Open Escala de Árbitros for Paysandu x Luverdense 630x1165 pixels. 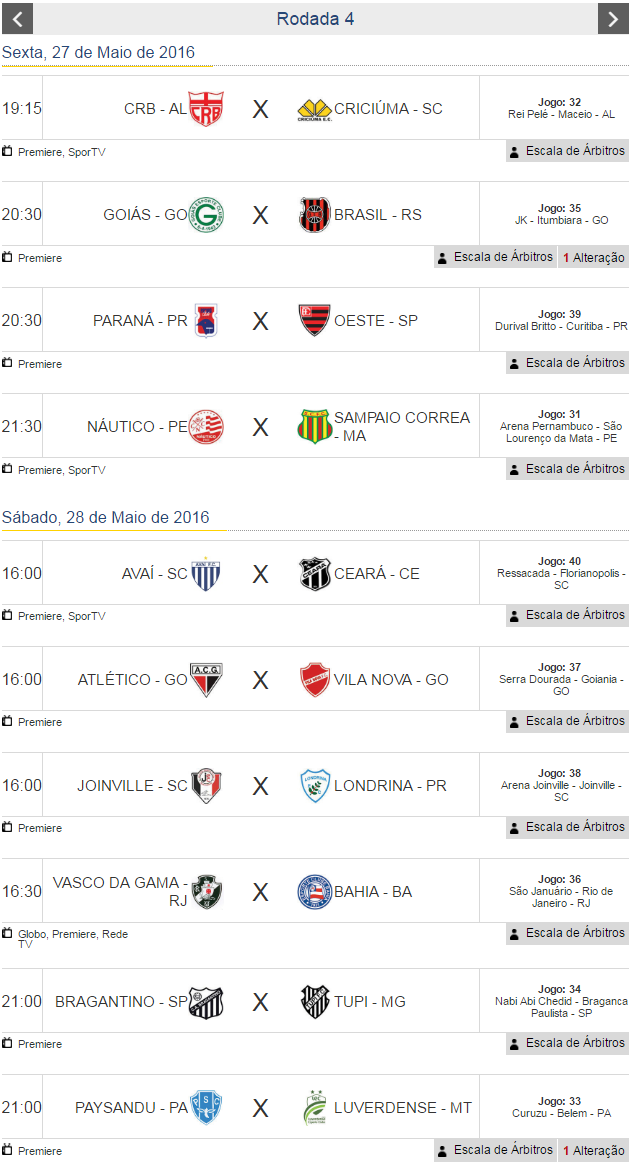coord(495,1150)
